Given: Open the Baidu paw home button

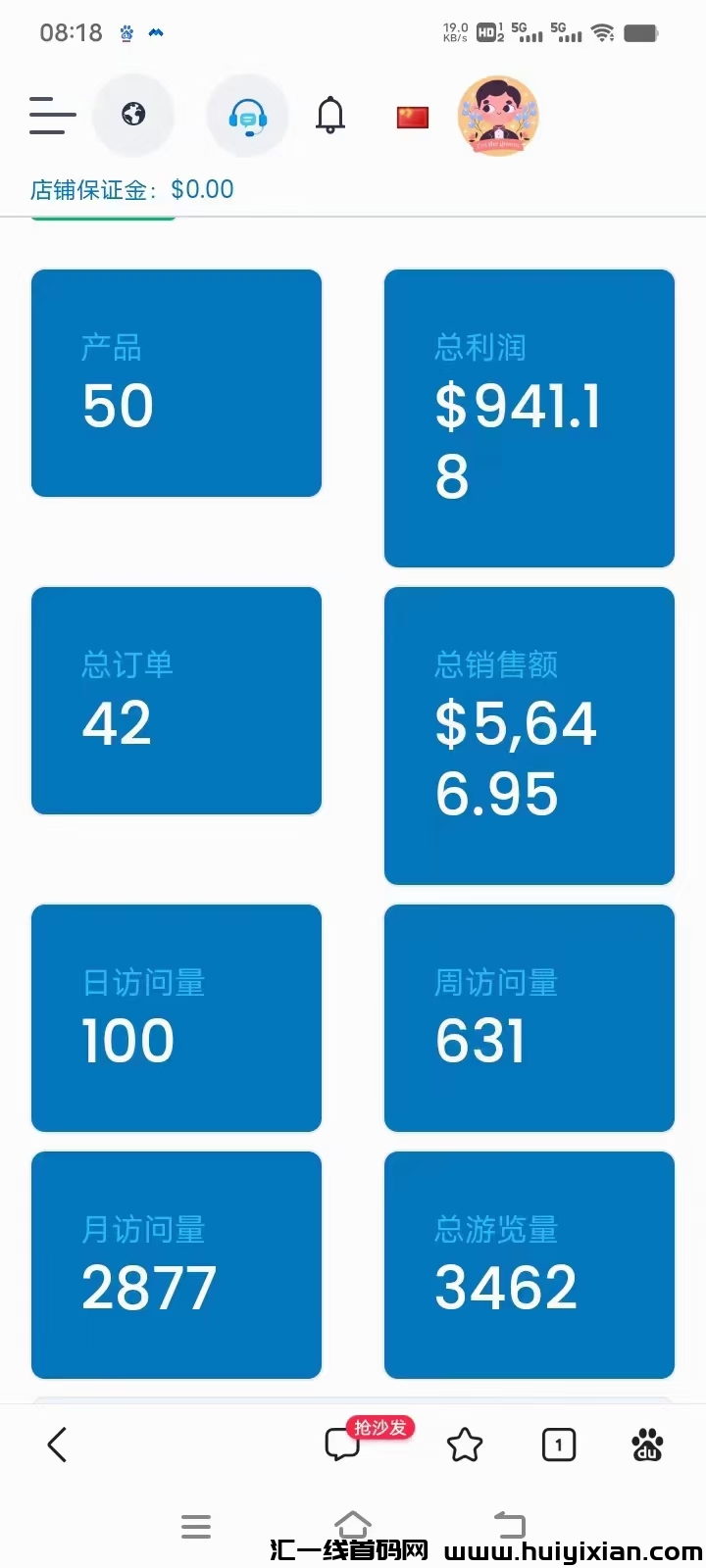Looking at the screenshot, I should pos(647,1445).
